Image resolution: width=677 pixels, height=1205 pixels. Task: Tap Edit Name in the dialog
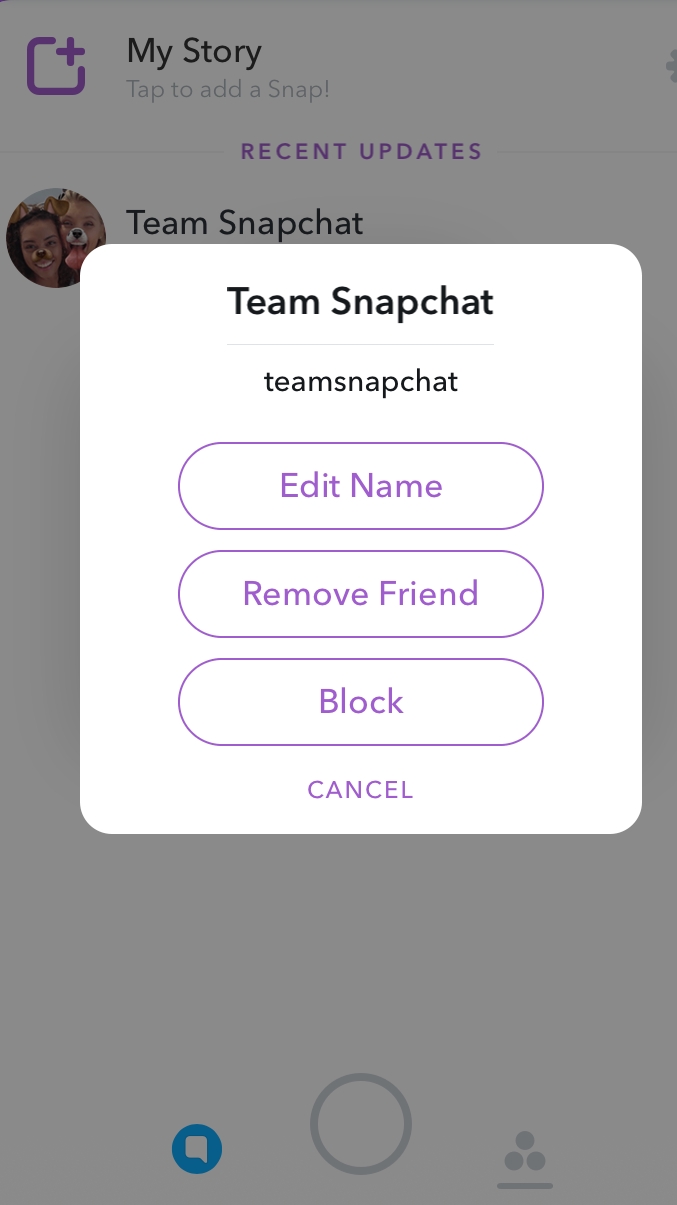tap(361, 486)
